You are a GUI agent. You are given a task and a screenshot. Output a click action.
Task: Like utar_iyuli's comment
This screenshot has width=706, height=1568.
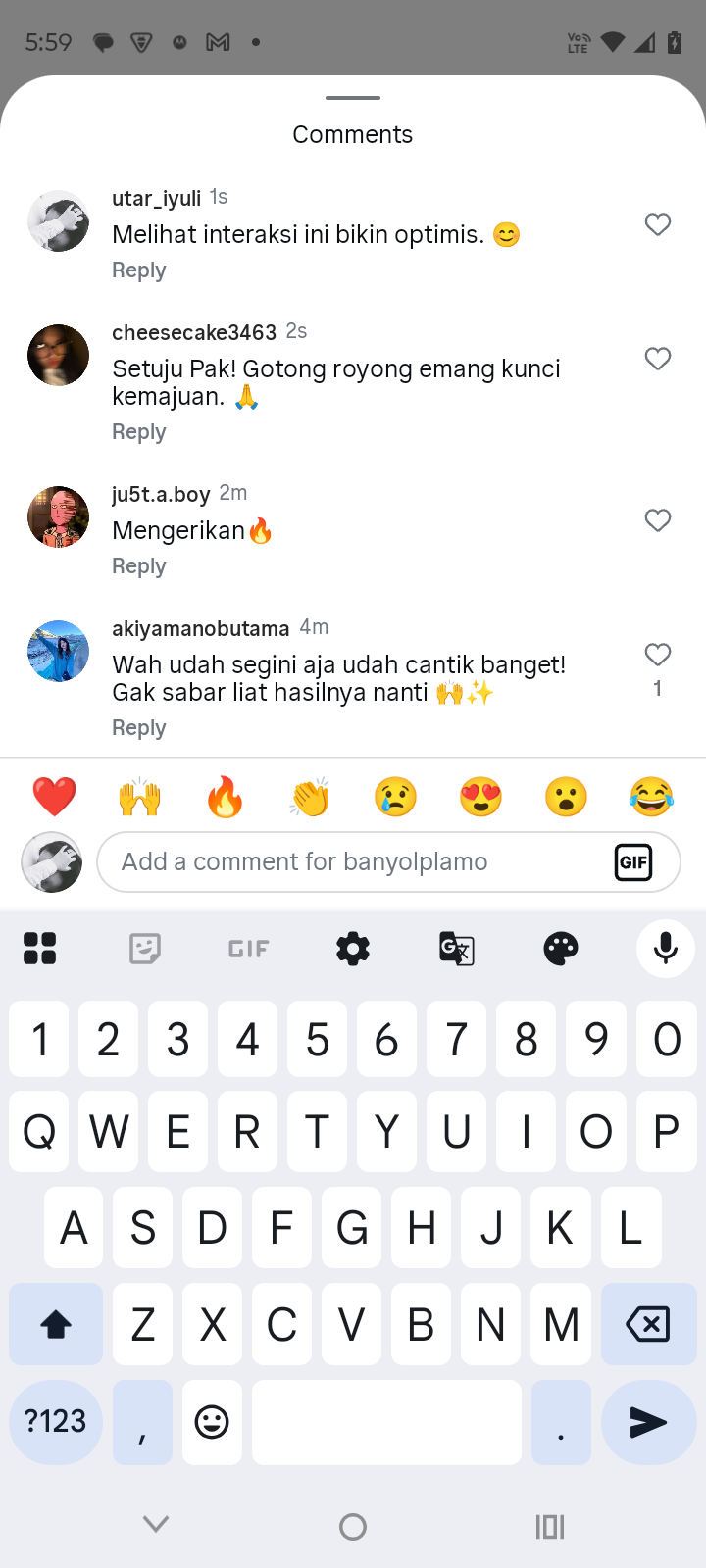tap(658, 224)
